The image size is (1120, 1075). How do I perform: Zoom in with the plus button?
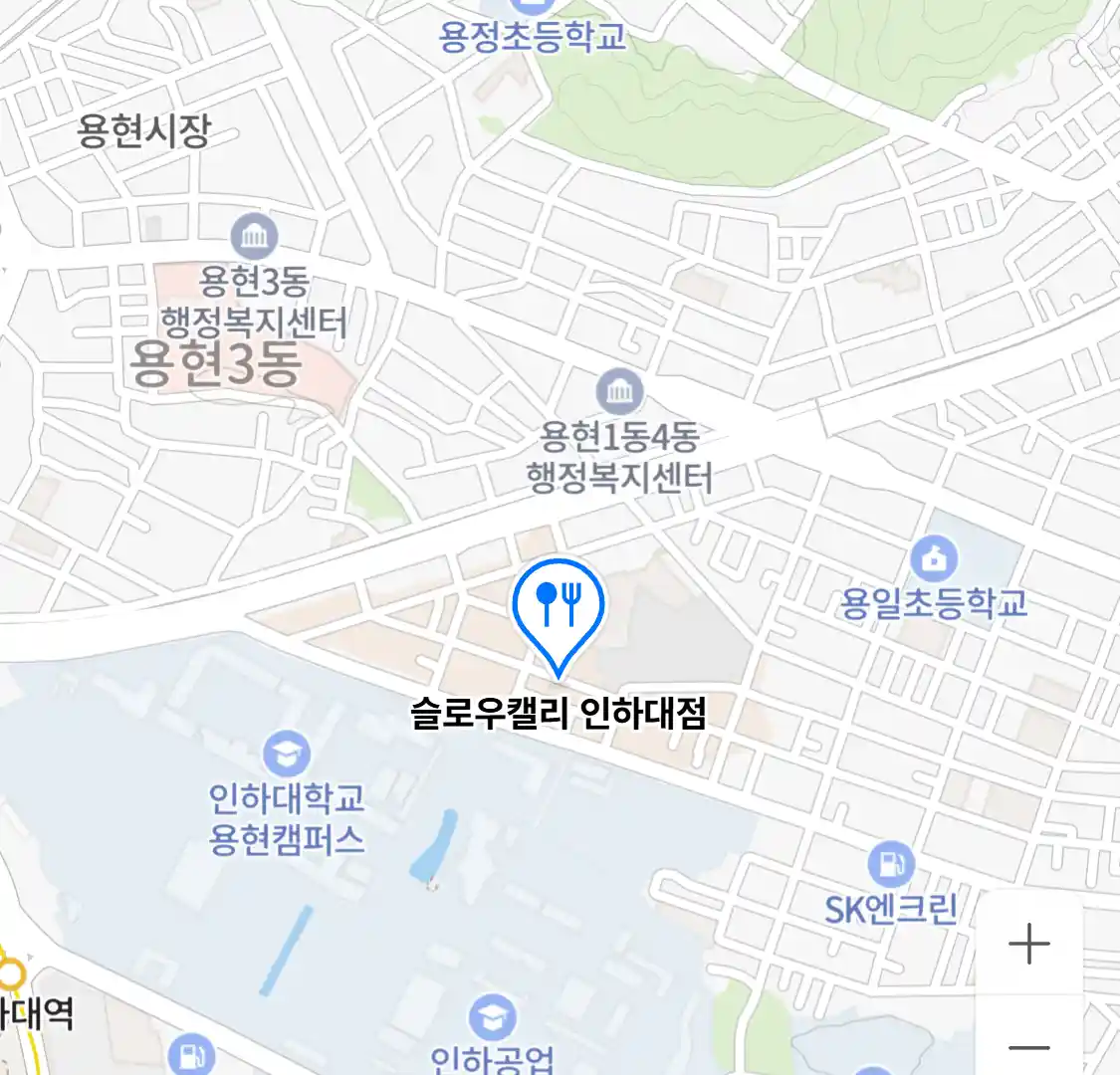[1028, 943]
